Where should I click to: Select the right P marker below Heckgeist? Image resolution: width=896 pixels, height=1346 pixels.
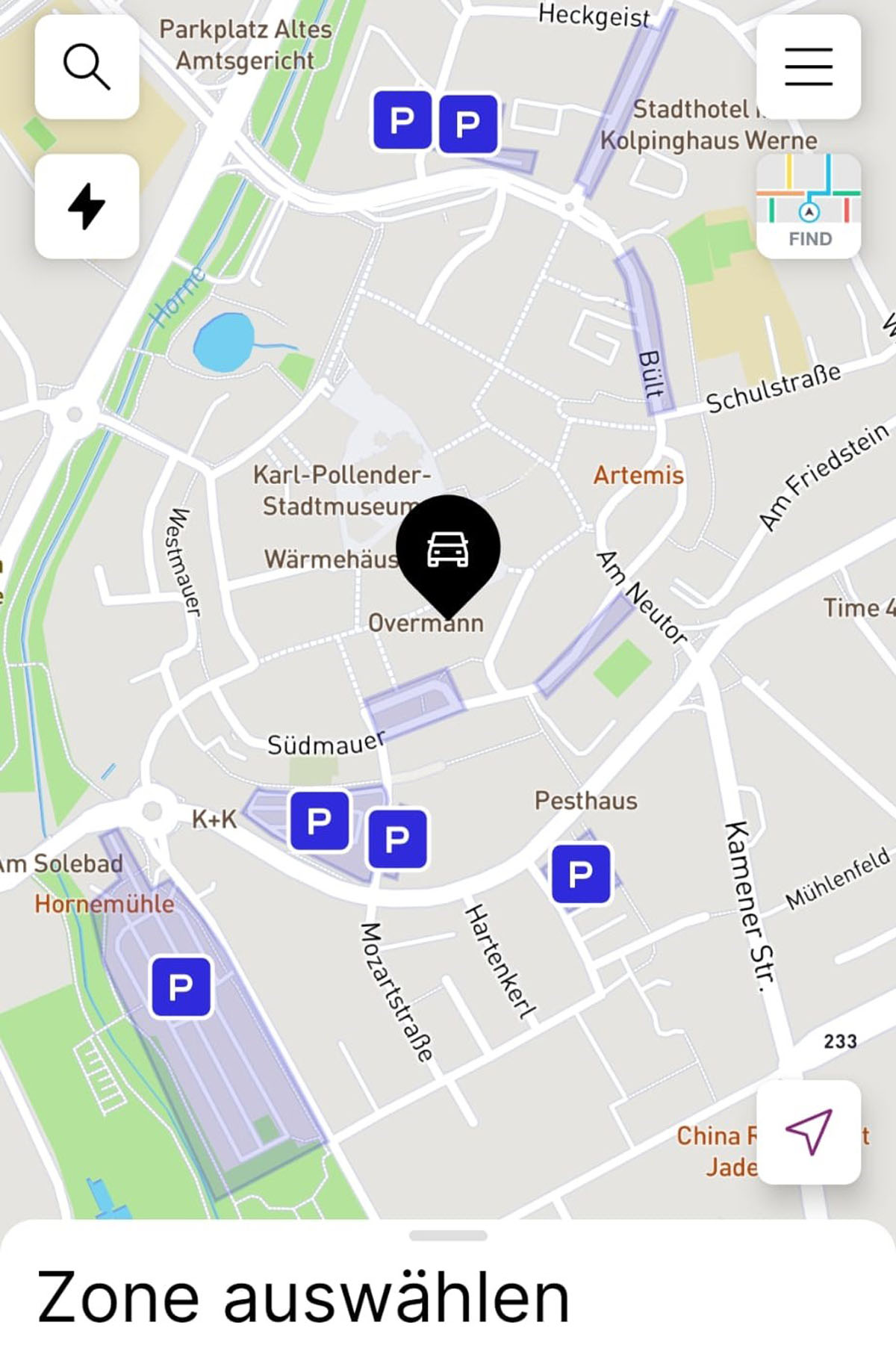tap(468, 123)
